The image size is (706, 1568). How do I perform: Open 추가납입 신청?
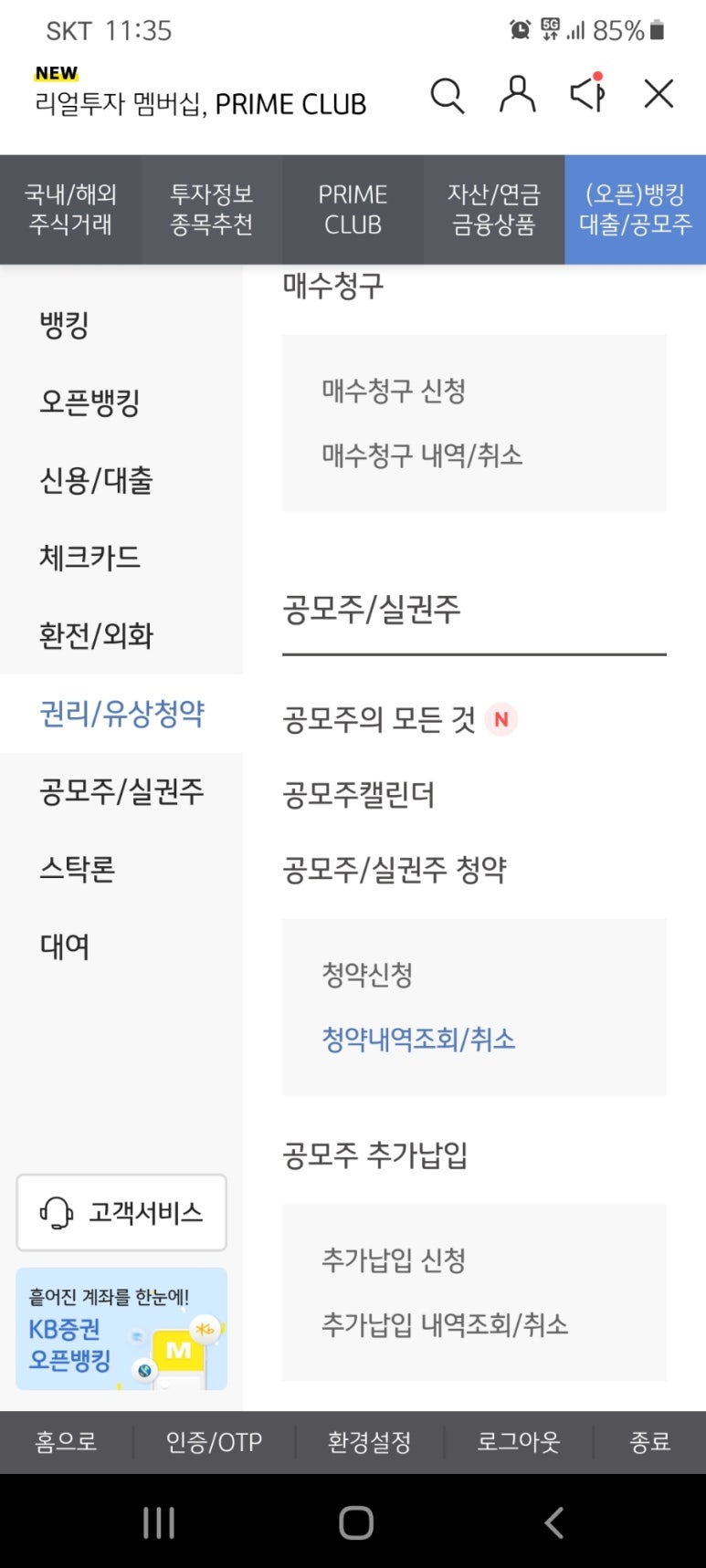click(394, 1260)
